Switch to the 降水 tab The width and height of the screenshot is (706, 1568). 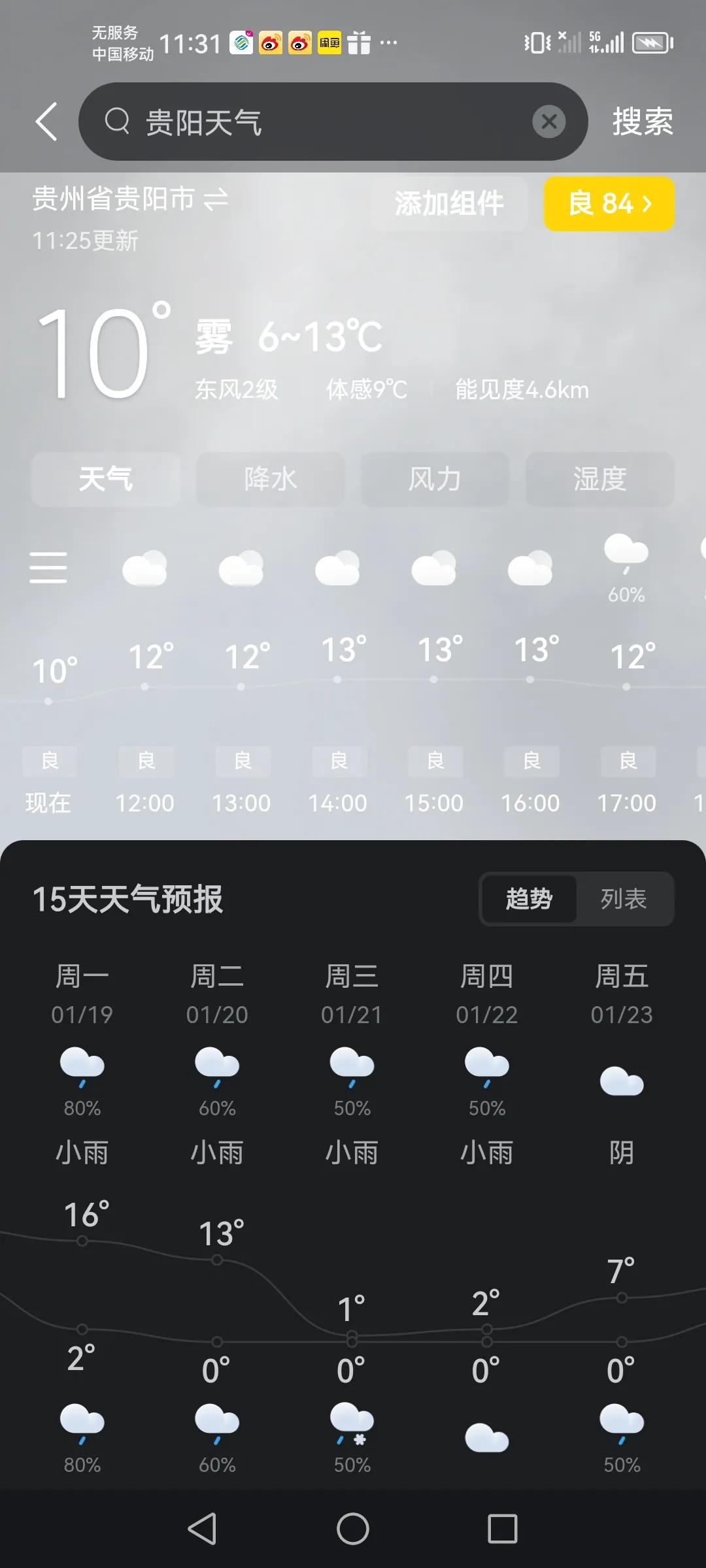click(269, 479)
